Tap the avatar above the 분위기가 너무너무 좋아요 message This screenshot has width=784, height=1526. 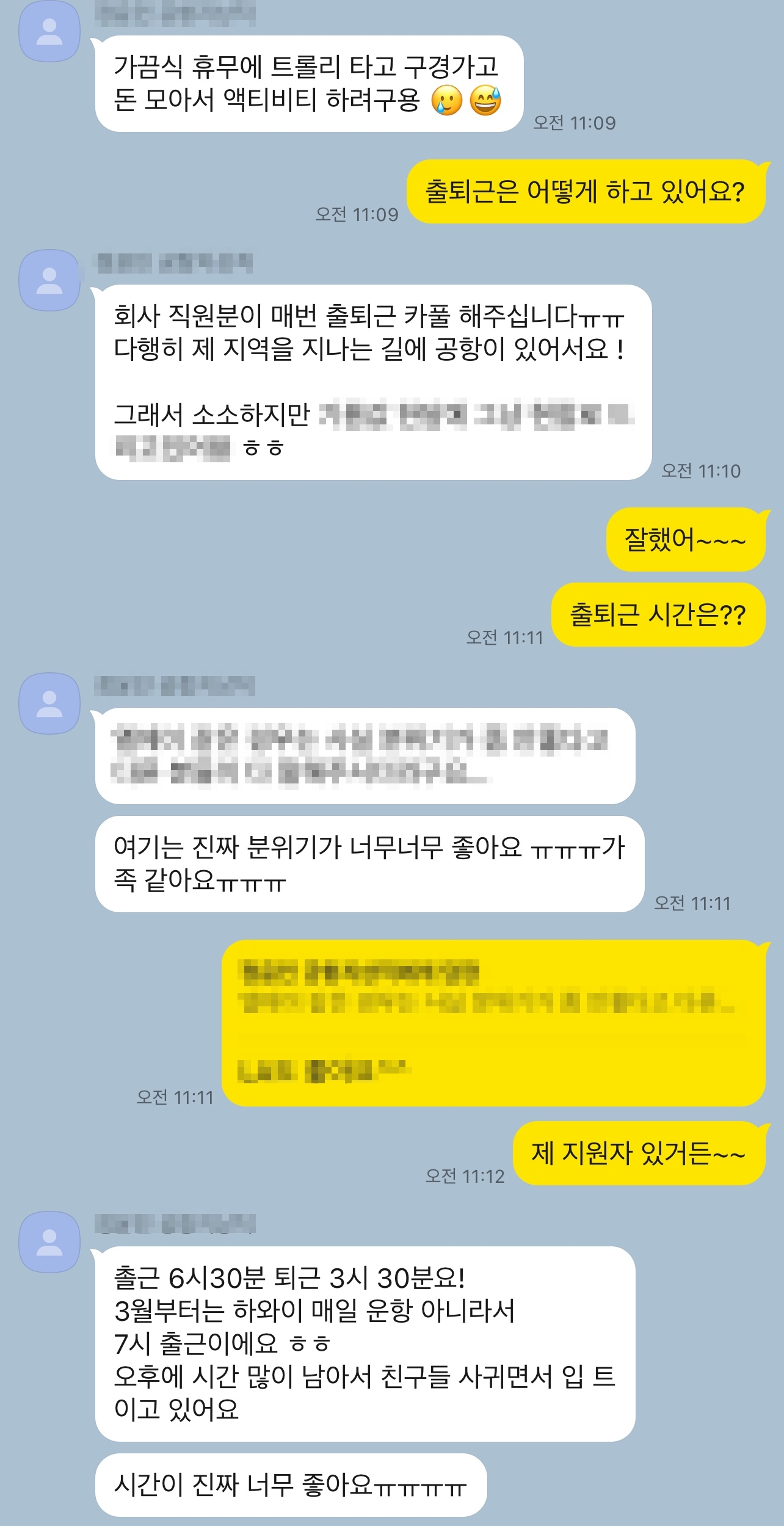click(x=49, y=703)
